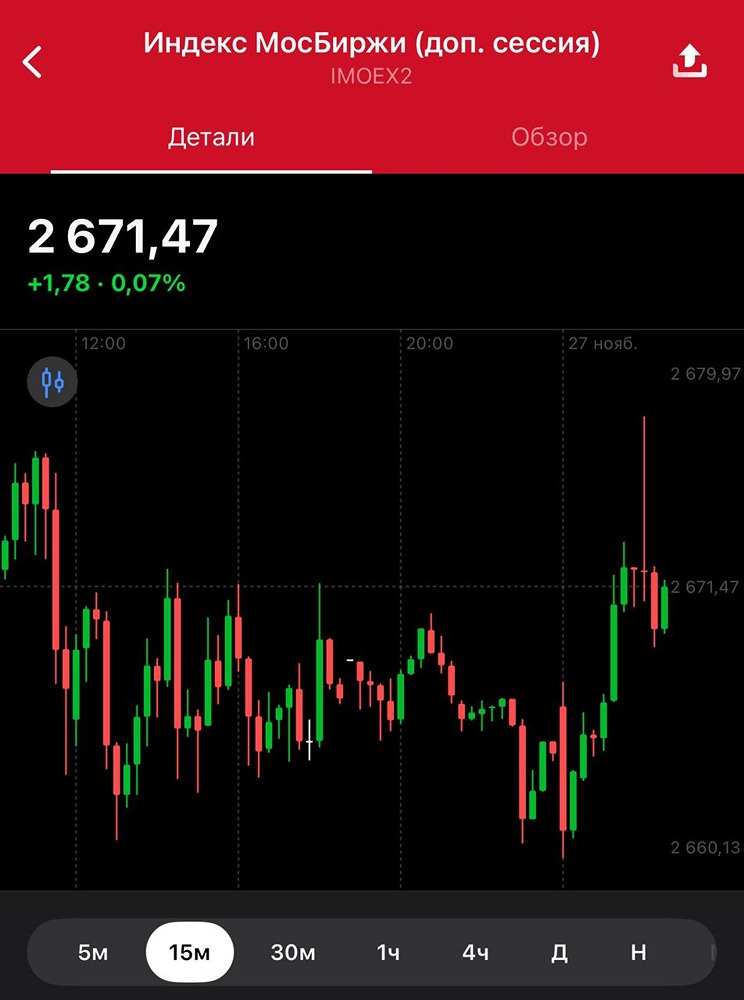Select the Н weekly timeframe

point(639,953)
